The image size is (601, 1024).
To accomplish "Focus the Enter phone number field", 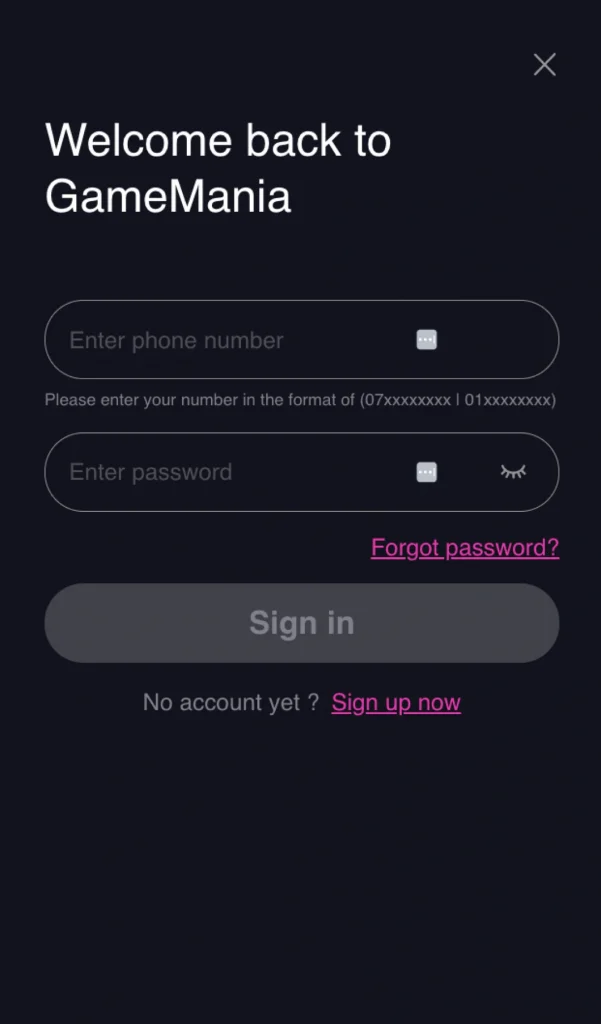I will coord(230,340).
